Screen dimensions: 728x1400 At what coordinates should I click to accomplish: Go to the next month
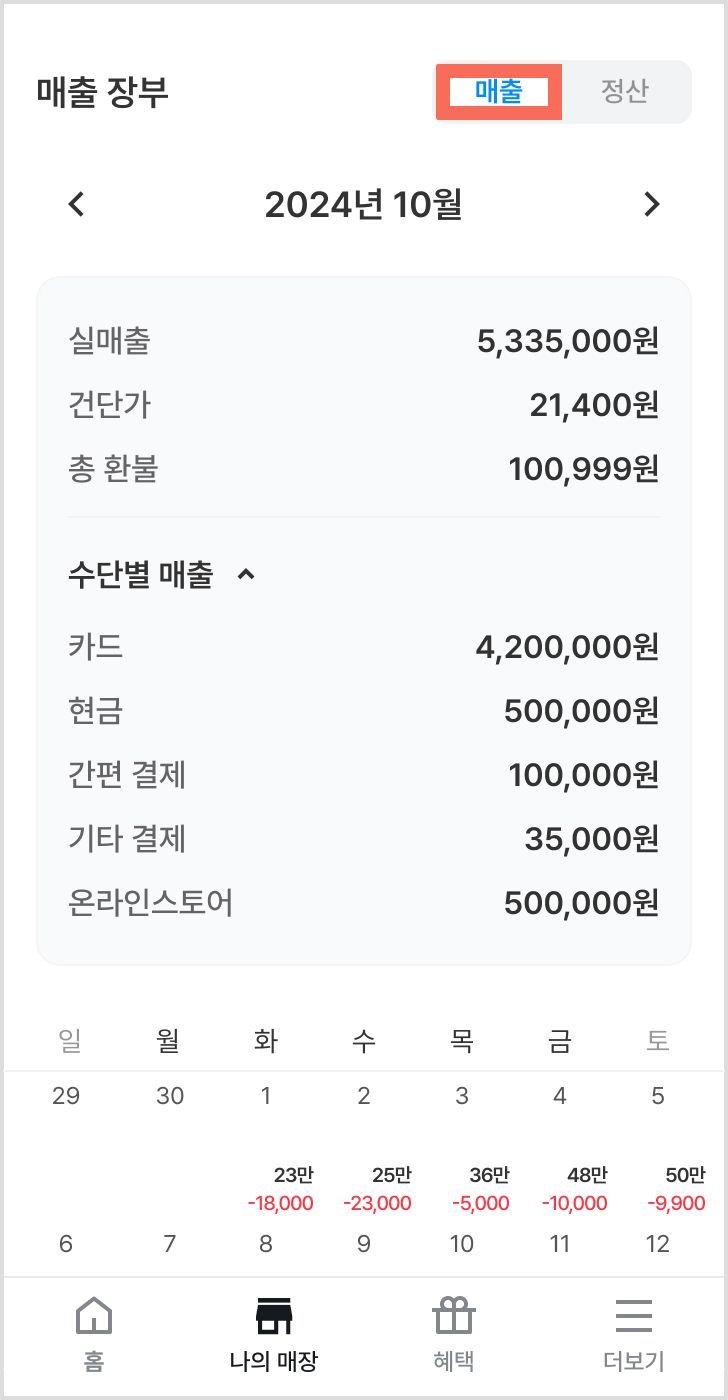(652, 204)
